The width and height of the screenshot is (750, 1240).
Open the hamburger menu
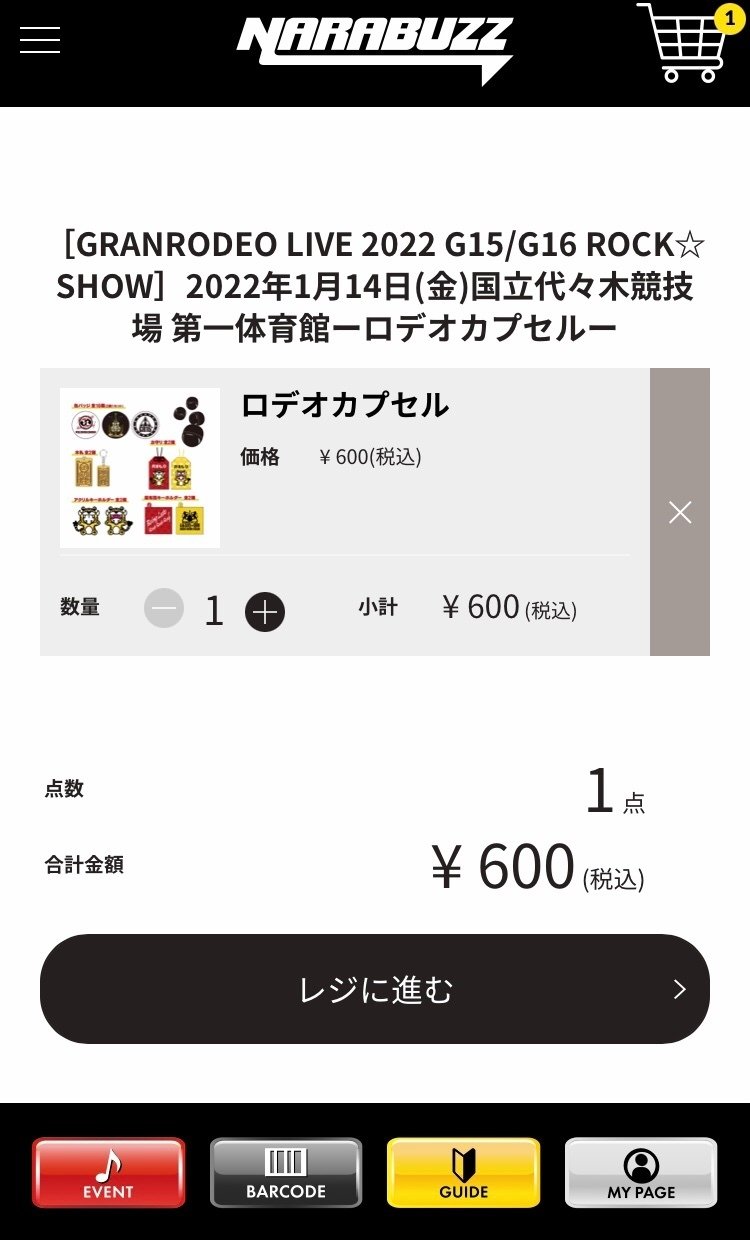(x=40, y=40)
